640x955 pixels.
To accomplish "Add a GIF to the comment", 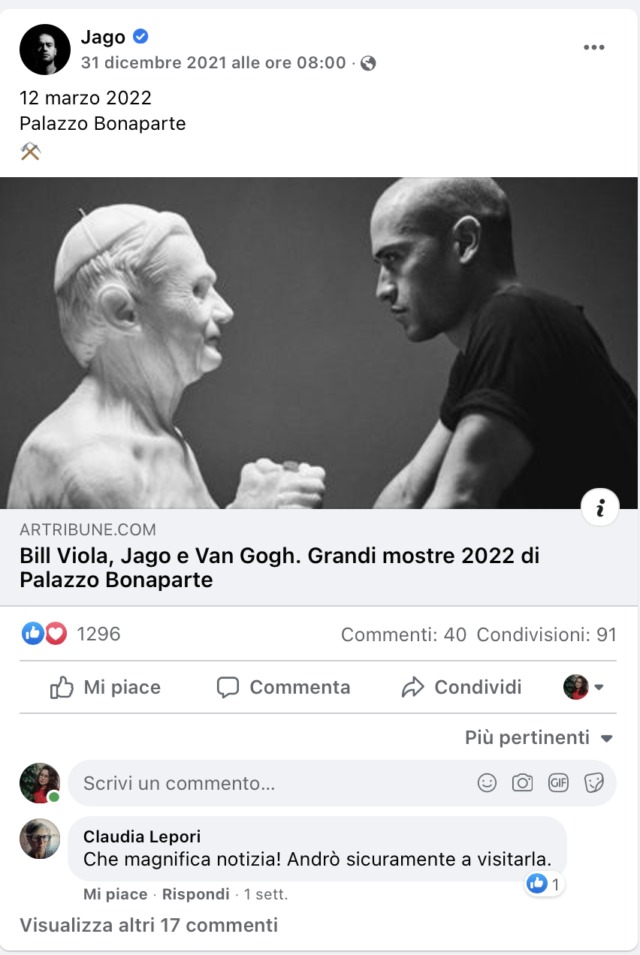I will 558,783.
